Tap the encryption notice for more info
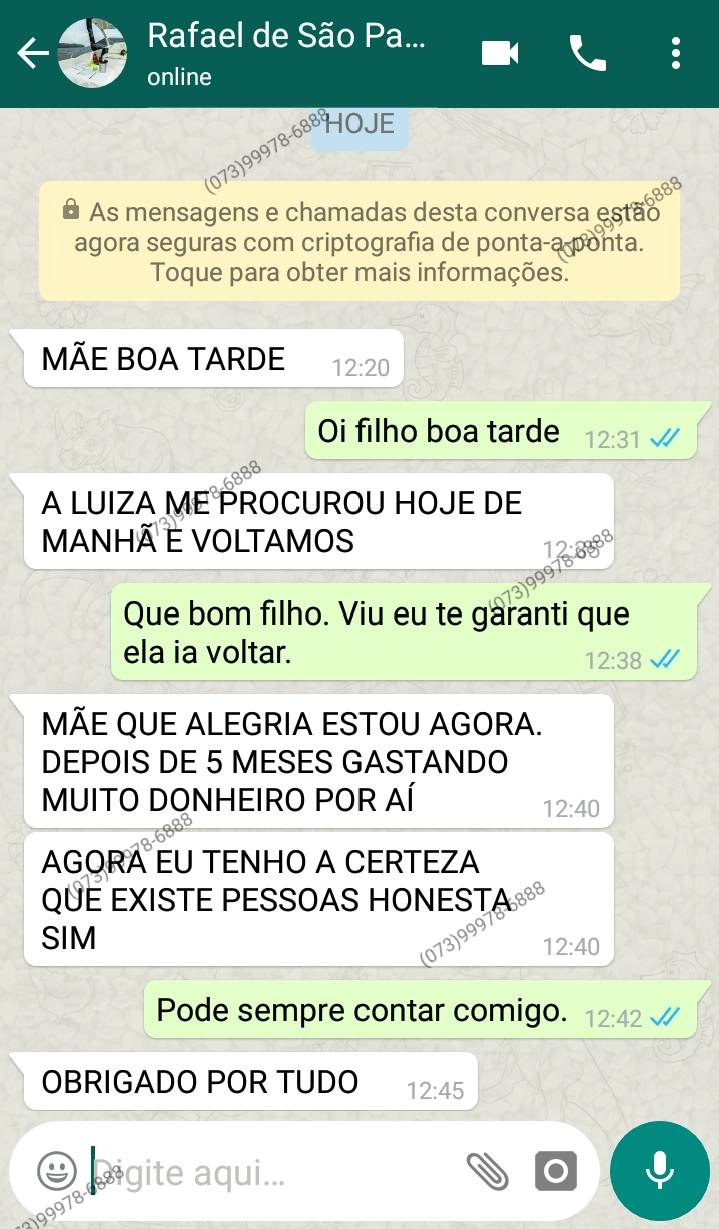The height and width of the screenshot is (1229, 719). pos(359,242)
